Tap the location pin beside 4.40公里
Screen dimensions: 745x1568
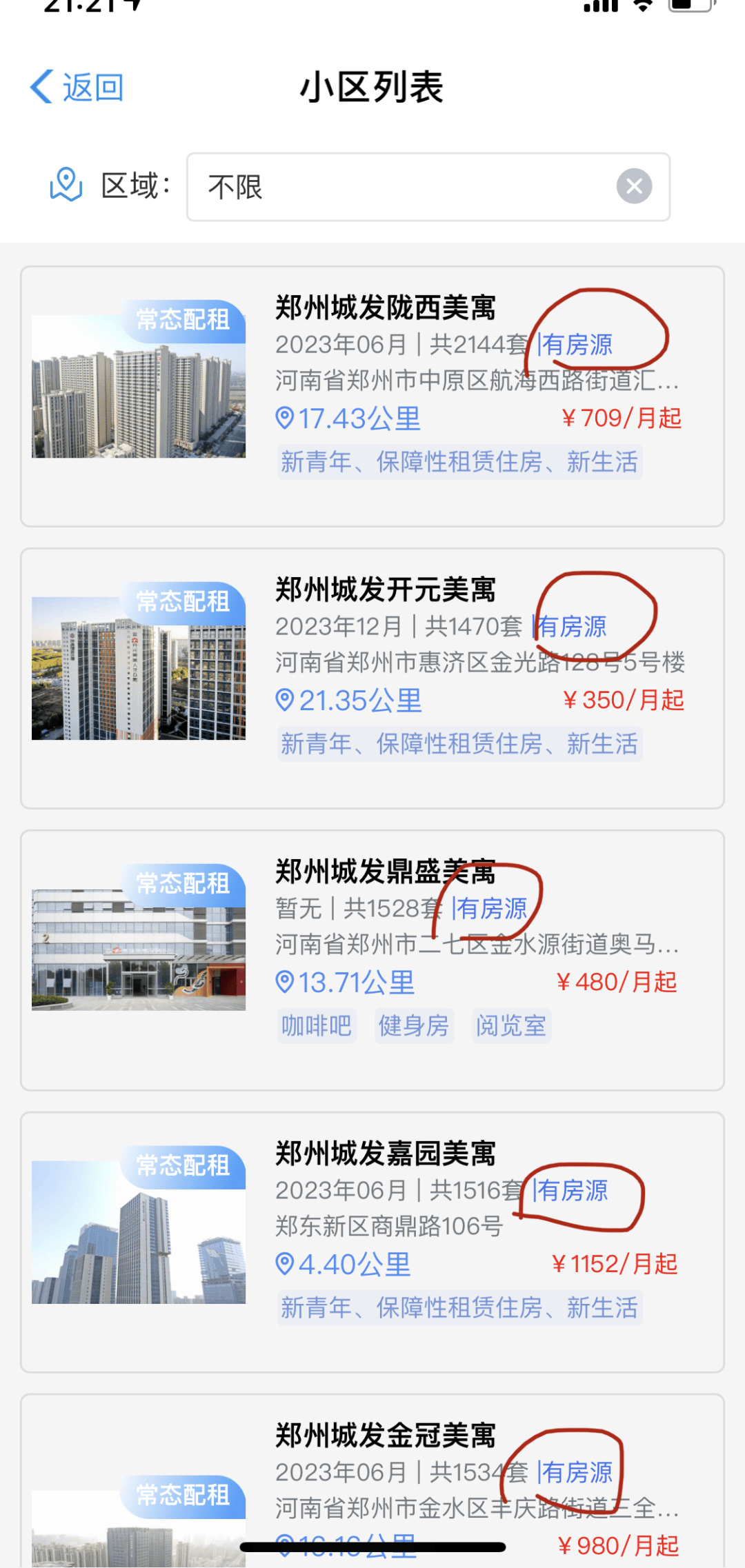285,1264
